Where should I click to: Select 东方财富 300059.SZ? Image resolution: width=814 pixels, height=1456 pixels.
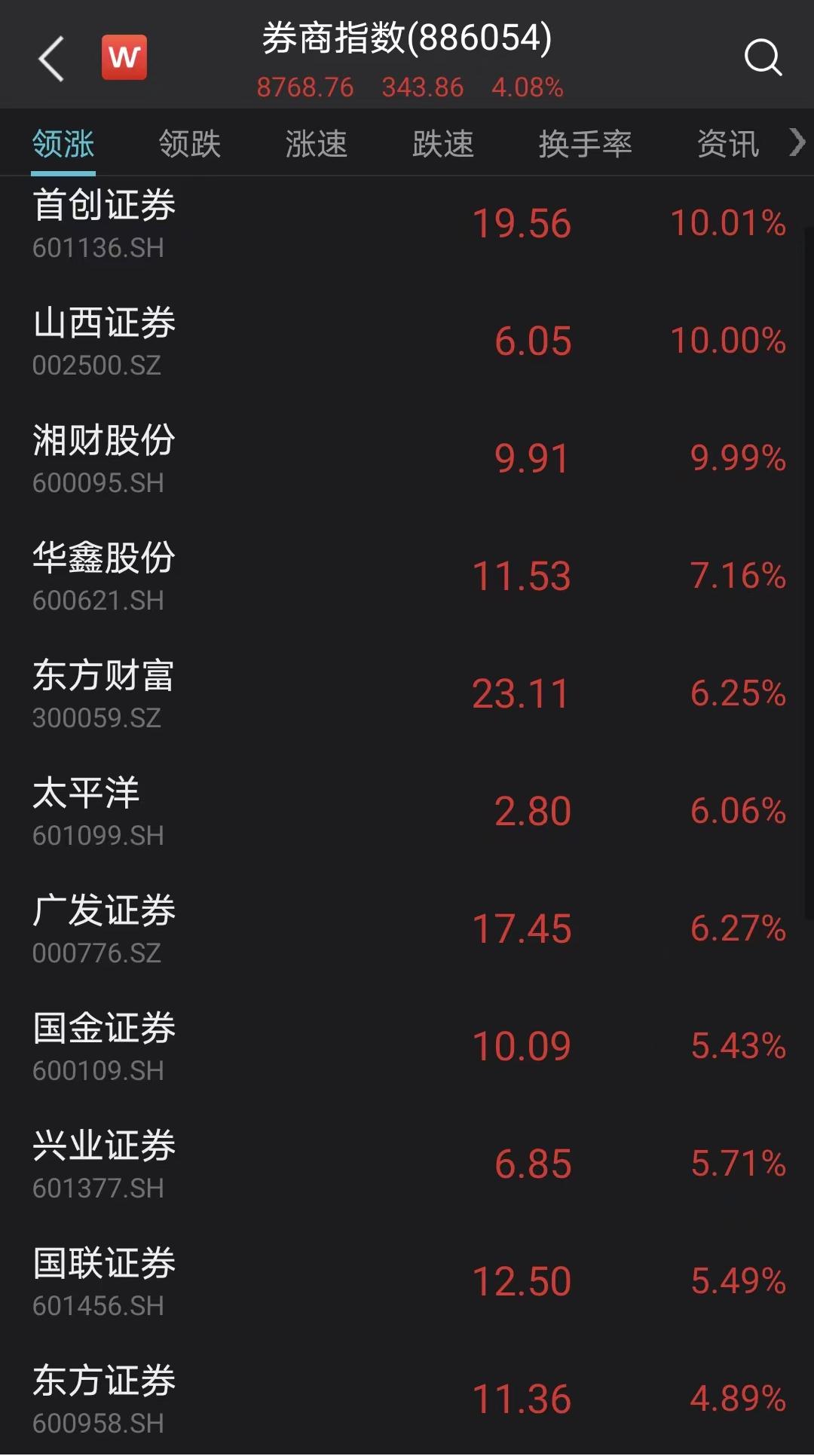point(407,694)
